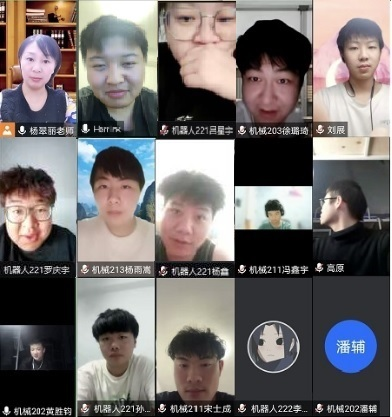
Task: Select the video tile of 杨翠丽老师
Action: click(38, 68)
